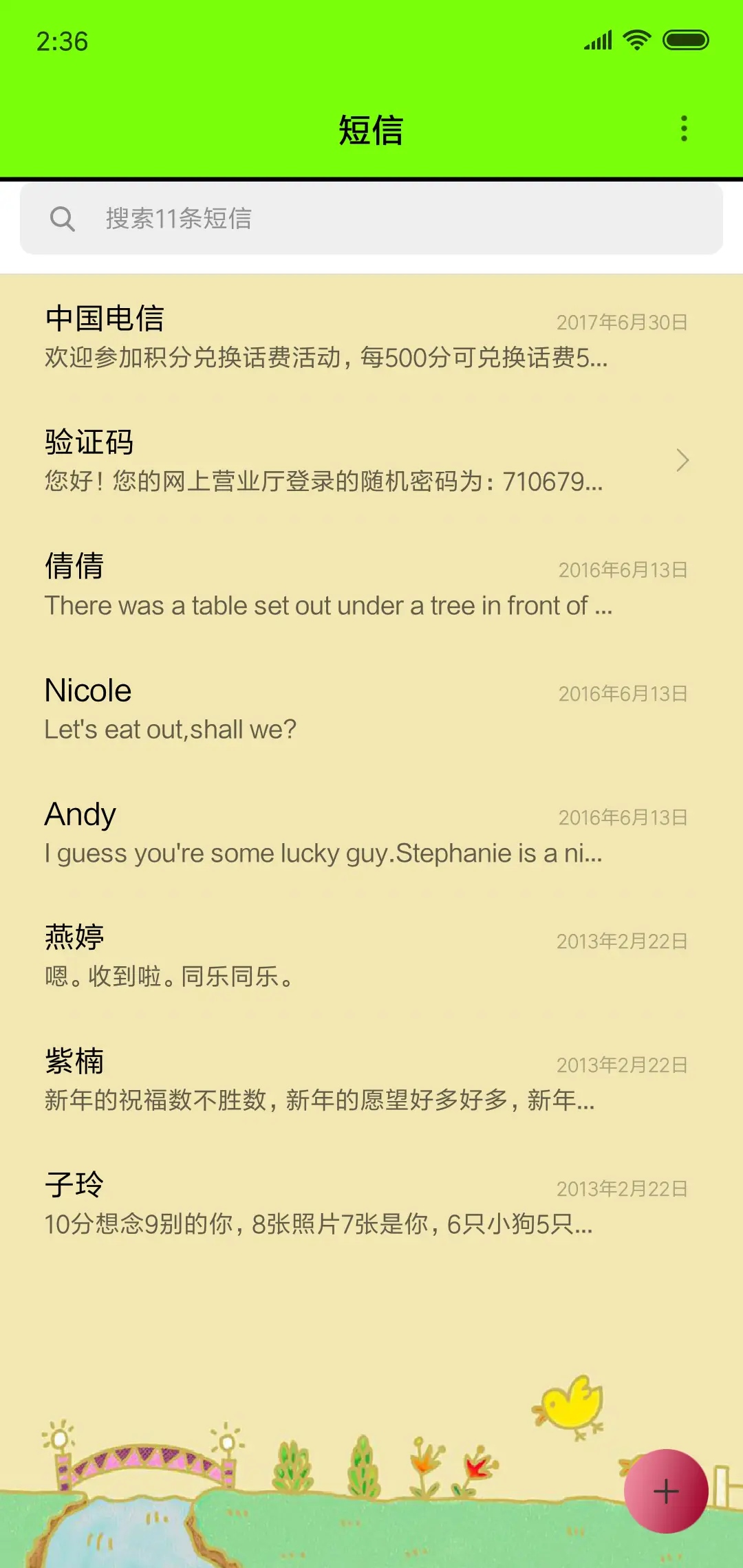
Task: View 紫楠's new year message
Action: [275, 1080]
